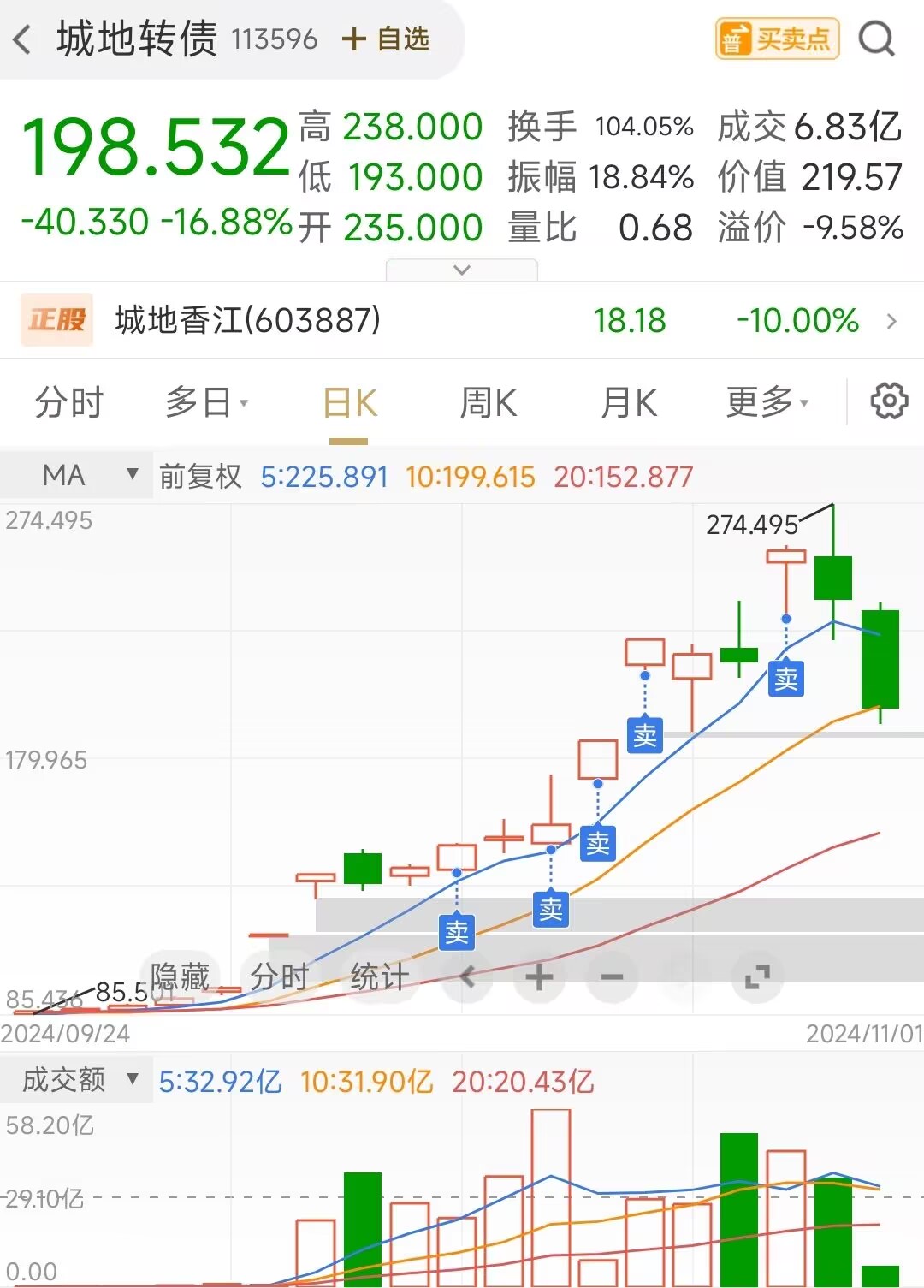Open the 买卖点 feature
Screen dimensions: 924x1288
pyautogui.click(x=777, y=39)
